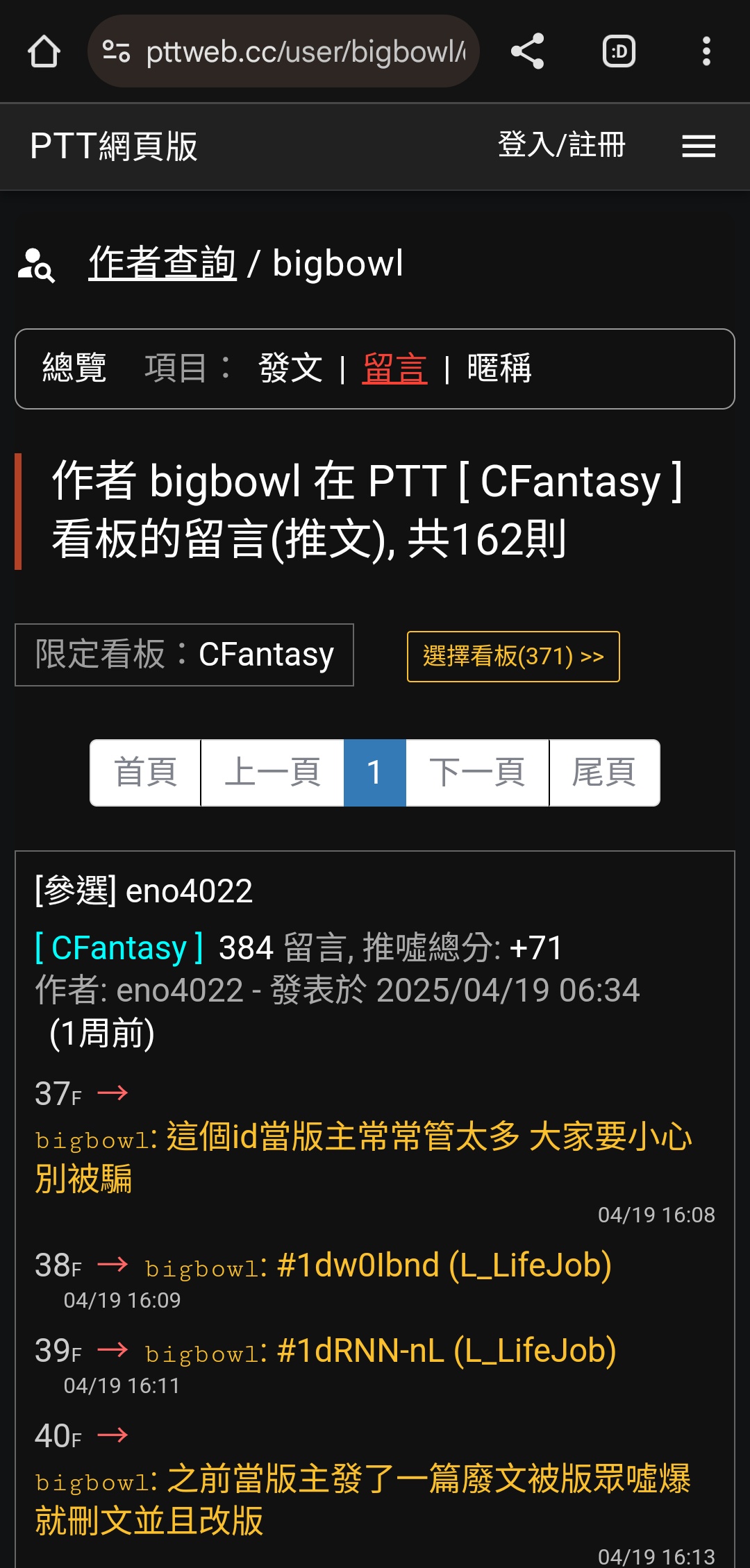750x1568 pixels.
Task: Go to the browser home page
Action: [44, 51]
